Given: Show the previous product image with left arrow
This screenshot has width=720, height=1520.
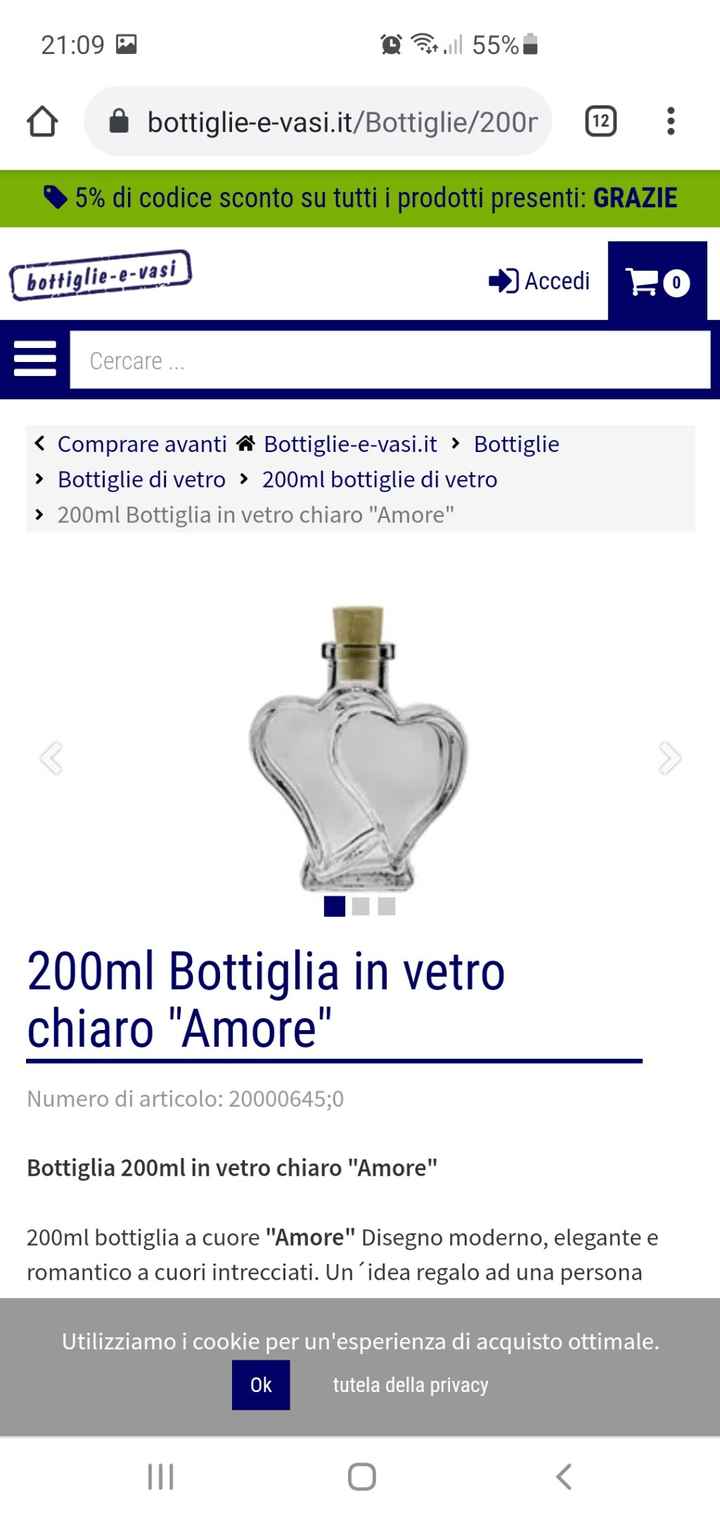Looking at the screenshot, I should tap(51, 757).
